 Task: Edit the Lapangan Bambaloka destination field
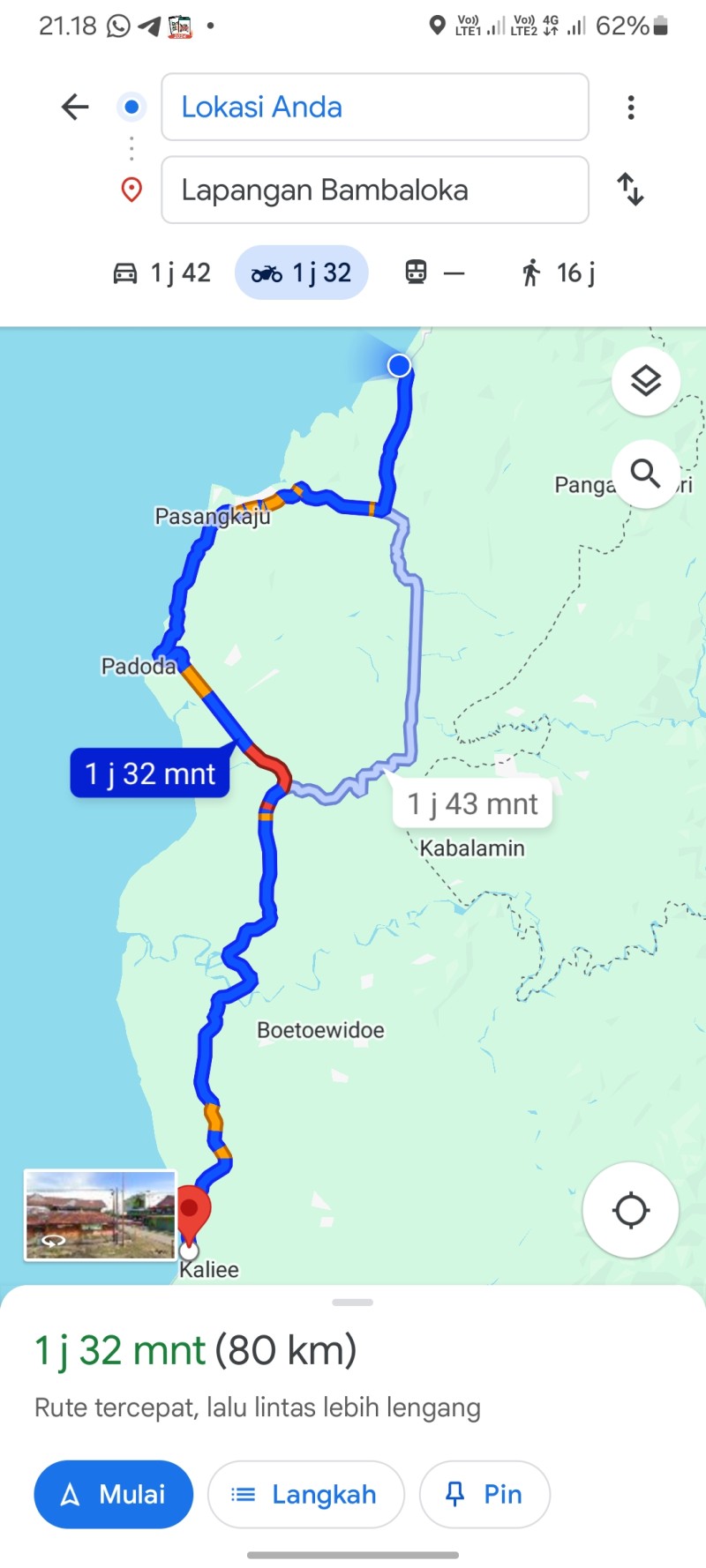click(375, 190)
